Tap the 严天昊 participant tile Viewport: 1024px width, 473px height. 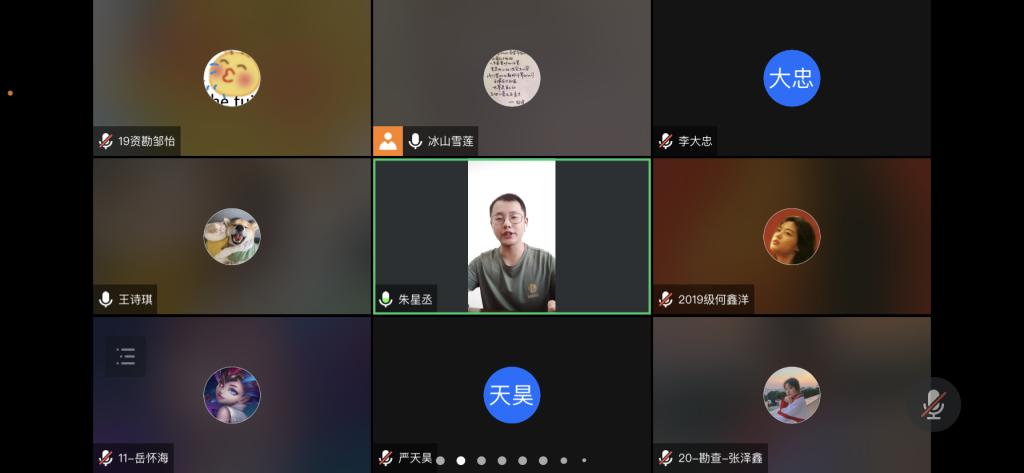(x=511, y=394)
